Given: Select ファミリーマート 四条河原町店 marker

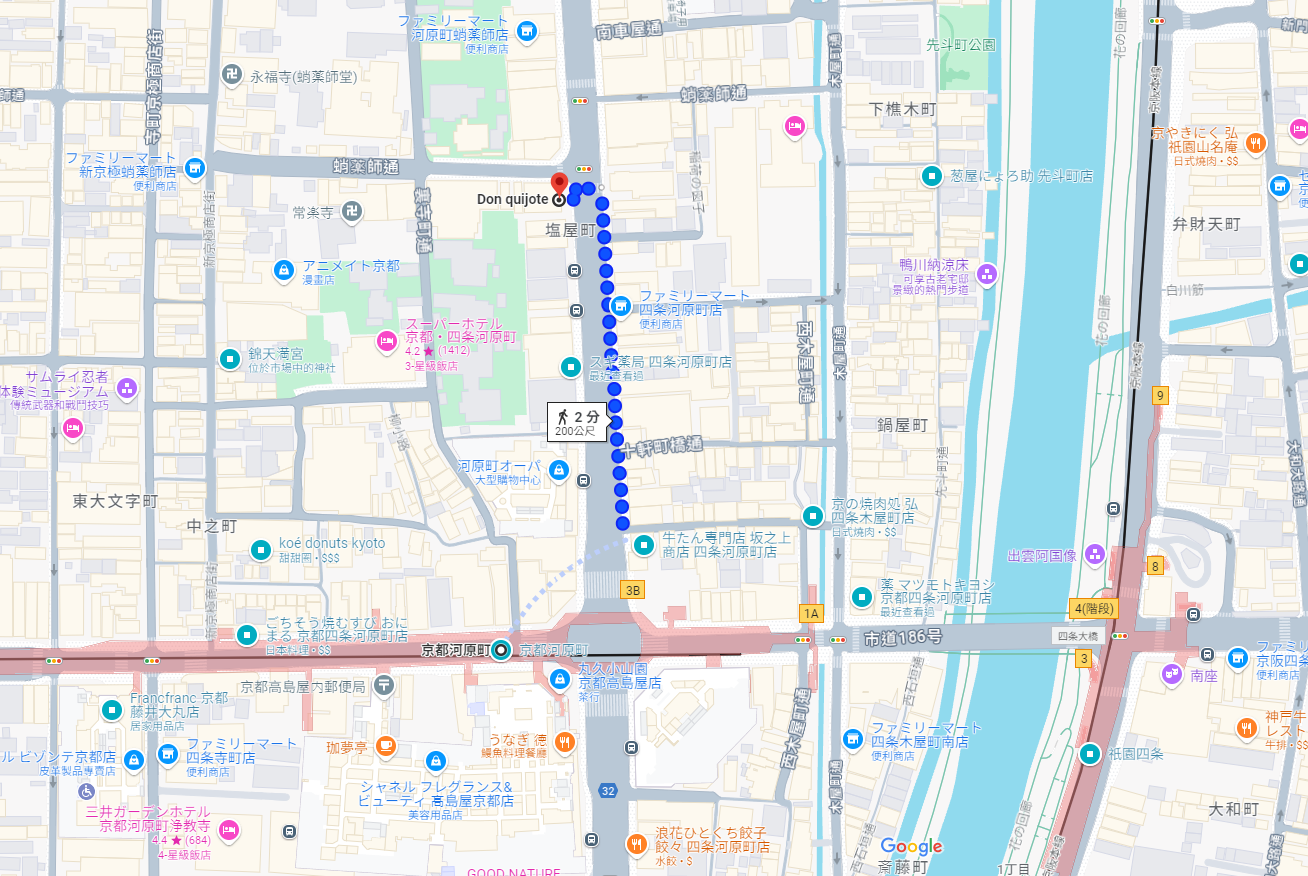Looking at the screenshot, I should coord(621,304).
